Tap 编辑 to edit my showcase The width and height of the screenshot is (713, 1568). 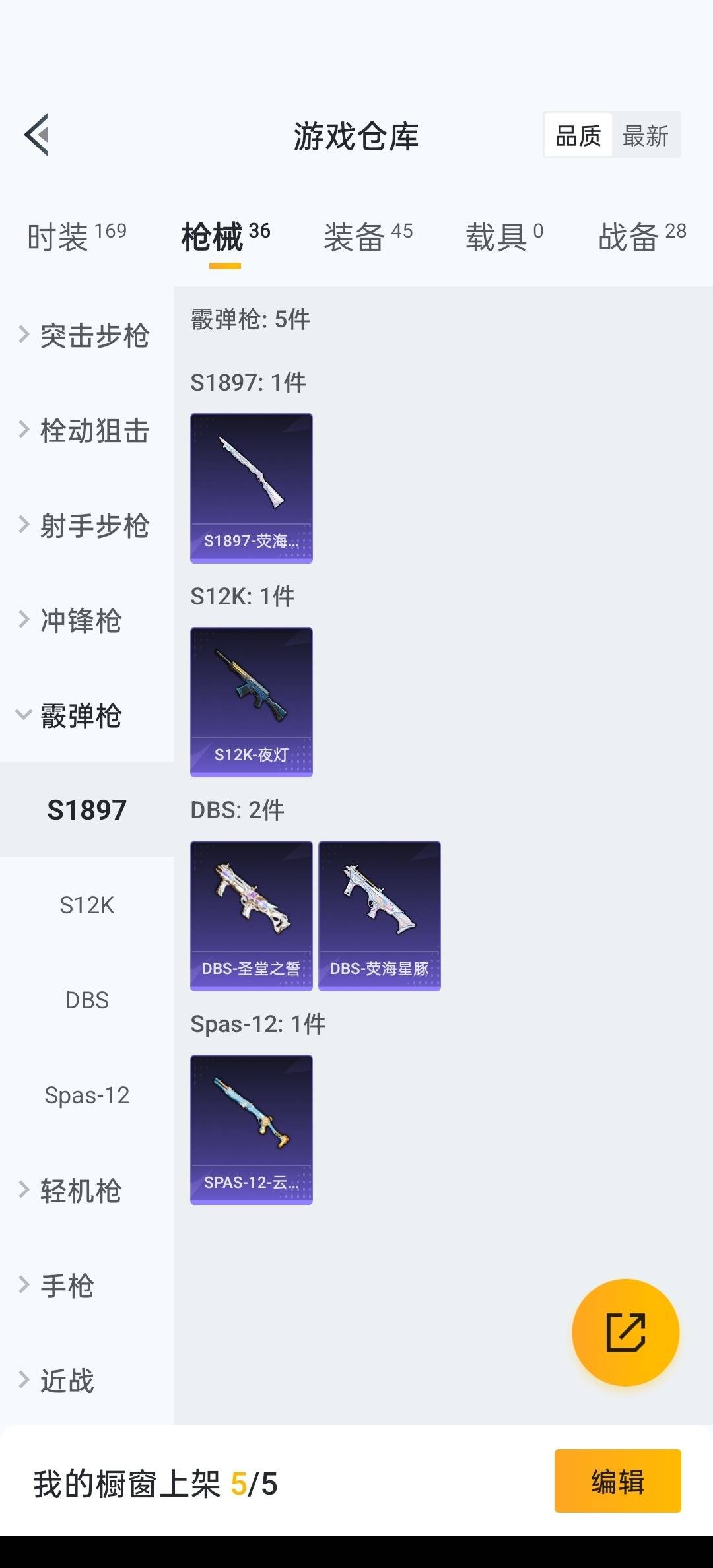617,1481
